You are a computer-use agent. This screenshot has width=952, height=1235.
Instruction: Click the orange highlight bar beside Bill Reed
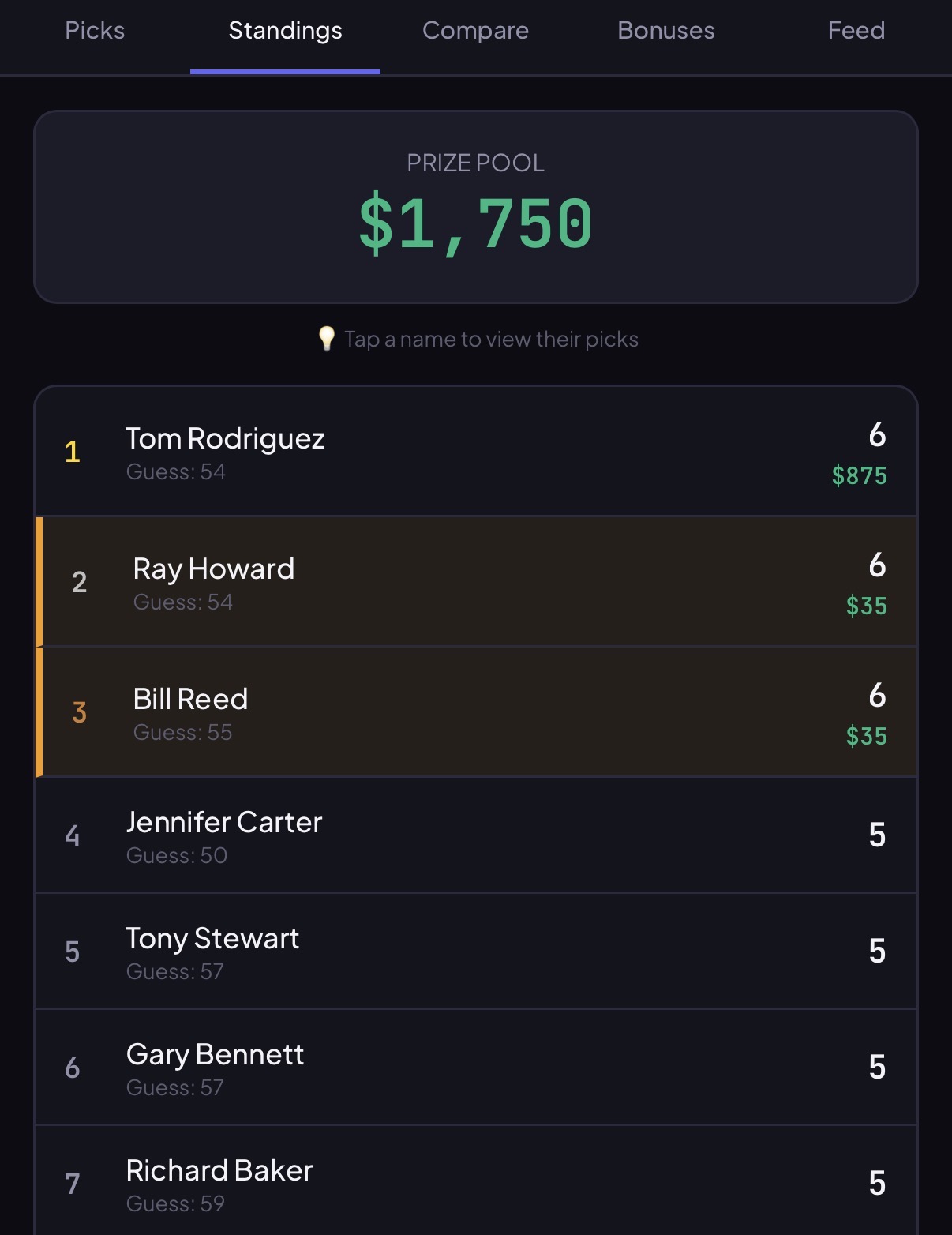click(38, 711)
